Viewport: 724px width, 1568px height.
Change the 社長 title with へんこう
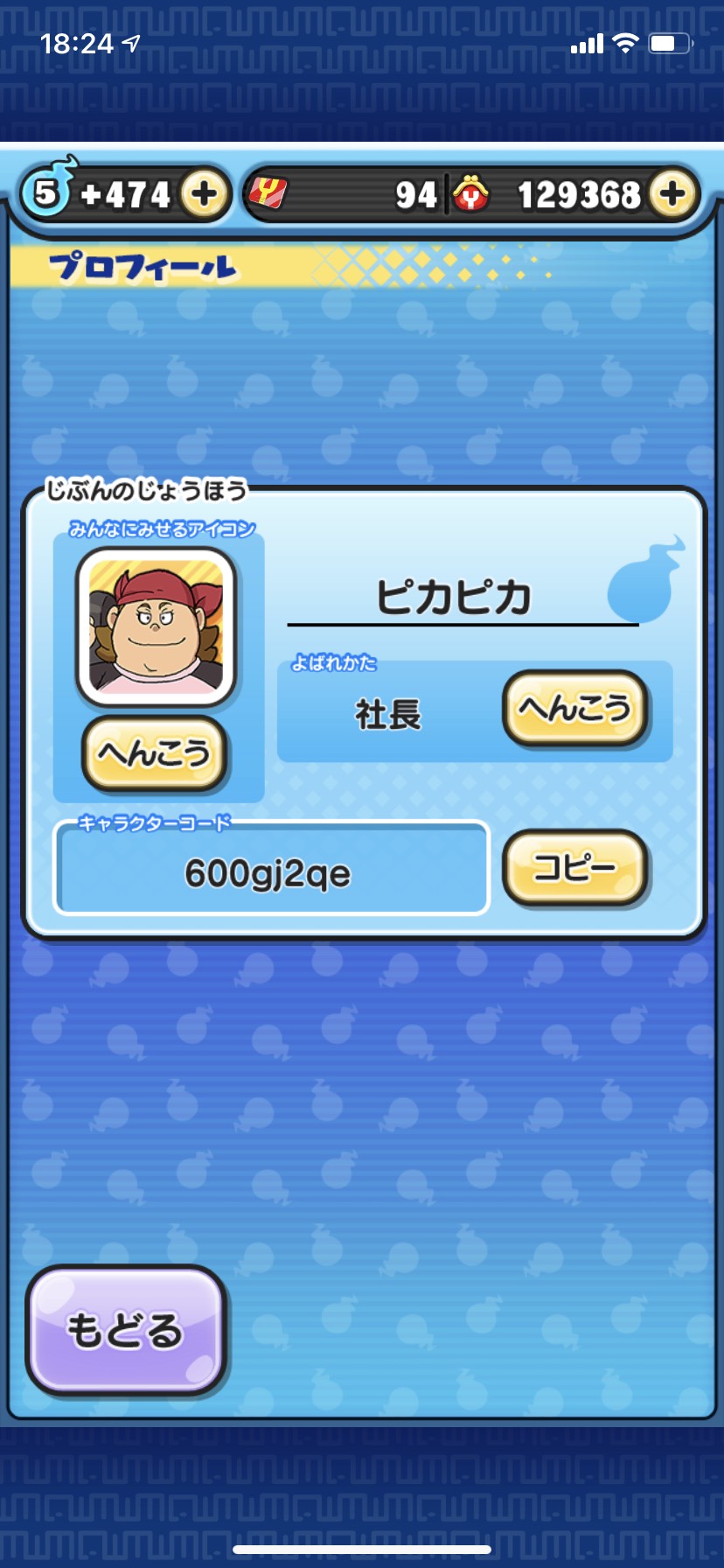point(575,708)
